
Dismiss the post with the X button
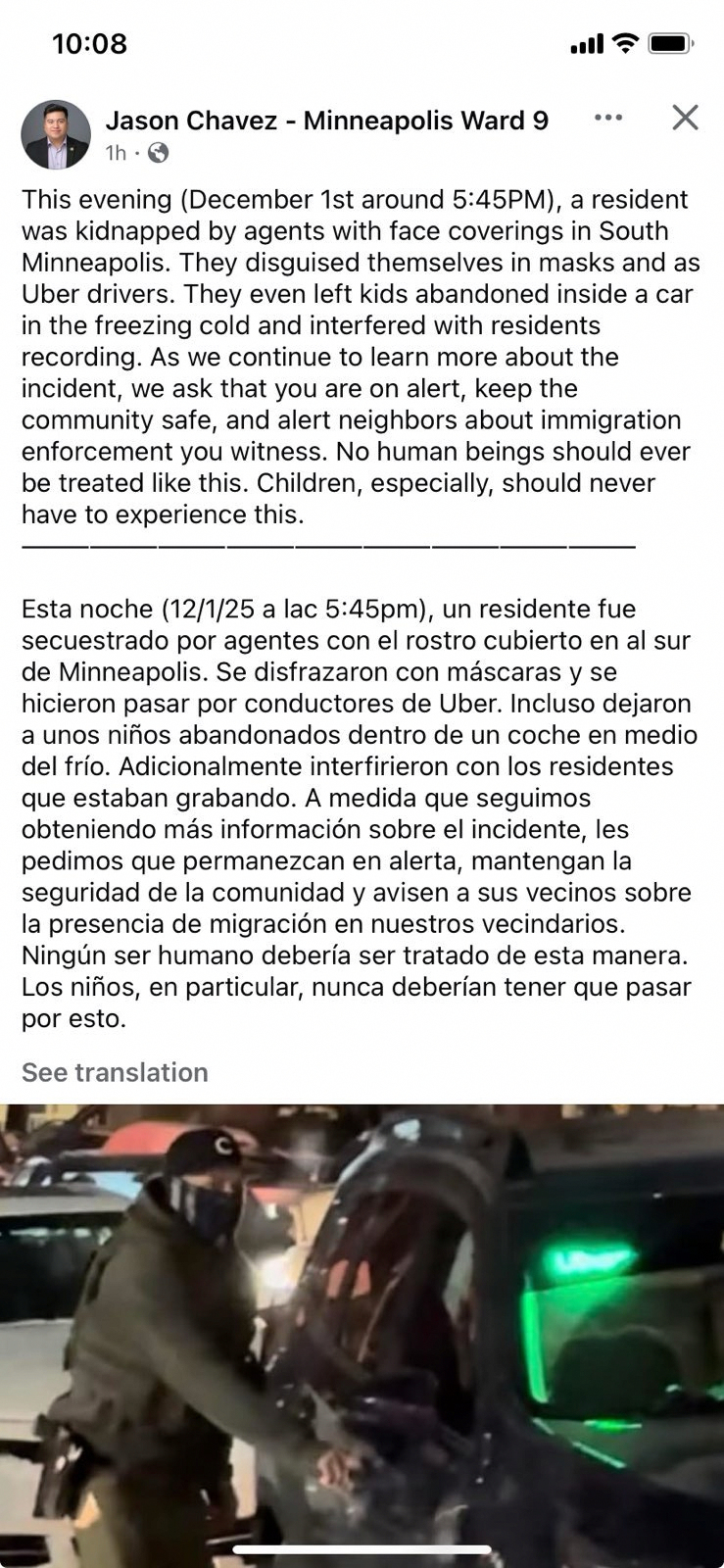click(685, 118)
